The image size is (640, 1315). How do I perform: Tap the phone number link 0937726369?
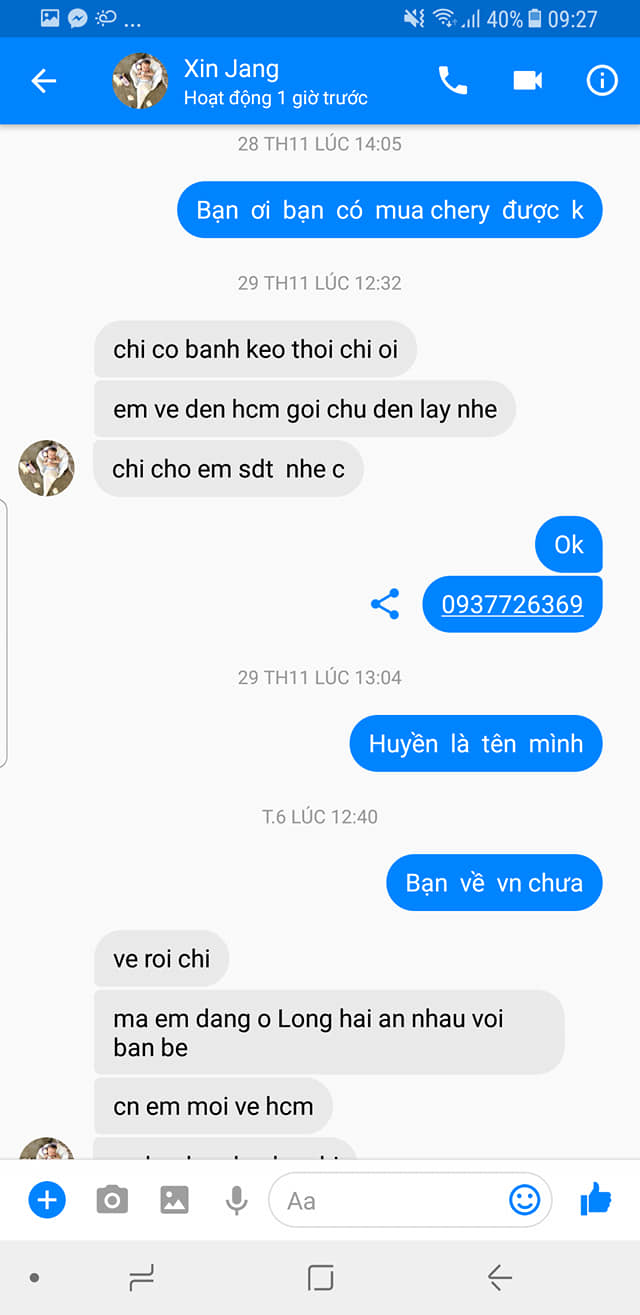point(512,604)
